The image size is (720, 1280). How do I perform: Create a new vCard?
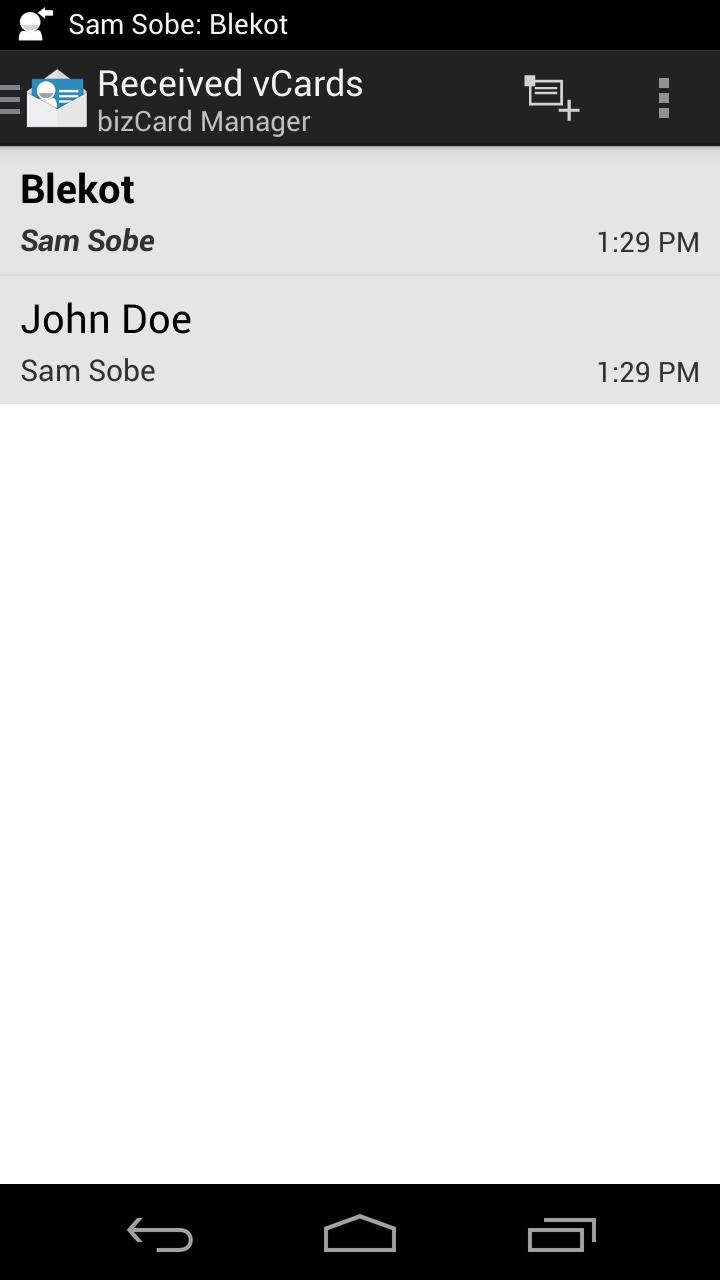(552, 98)
